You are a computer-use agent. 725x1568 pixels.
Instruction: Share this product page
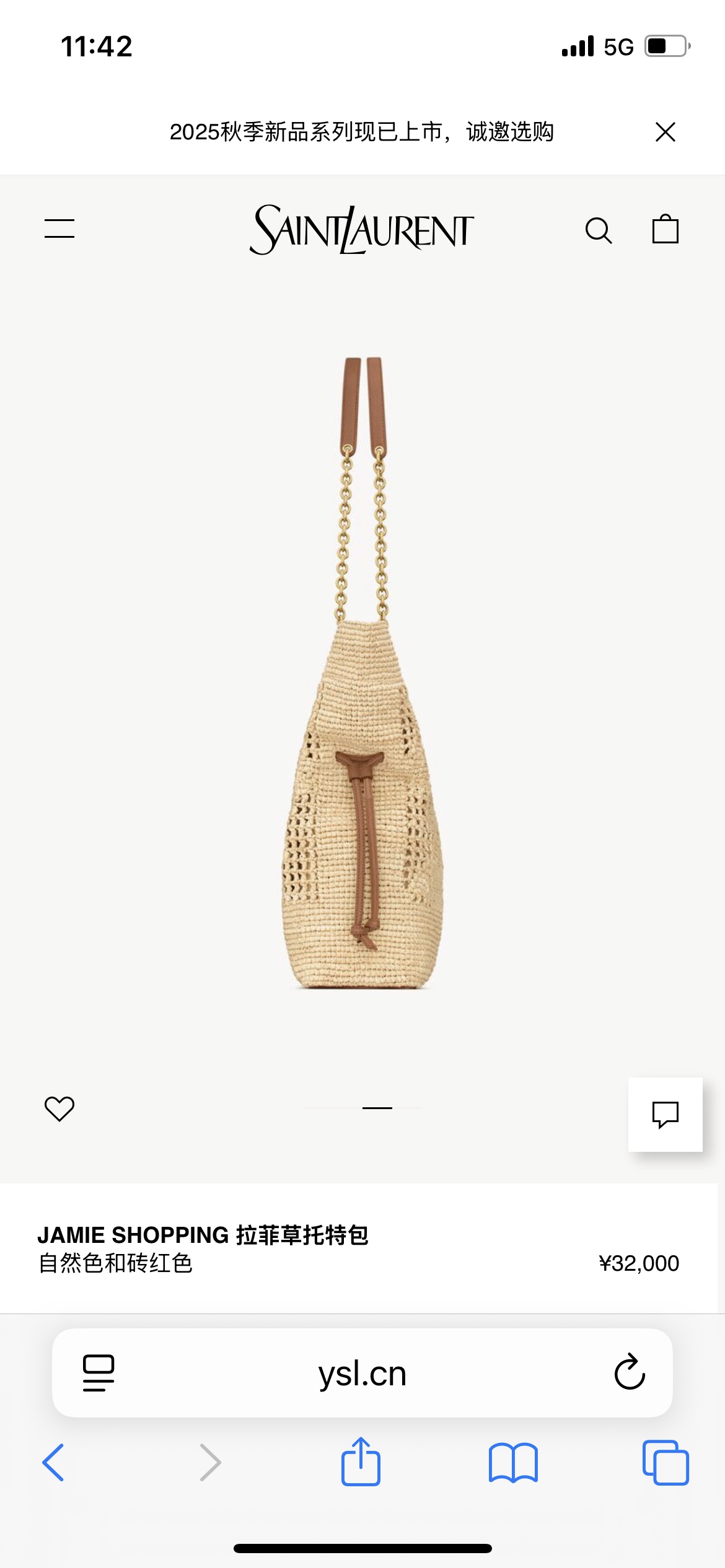[x=361, y=1461]
